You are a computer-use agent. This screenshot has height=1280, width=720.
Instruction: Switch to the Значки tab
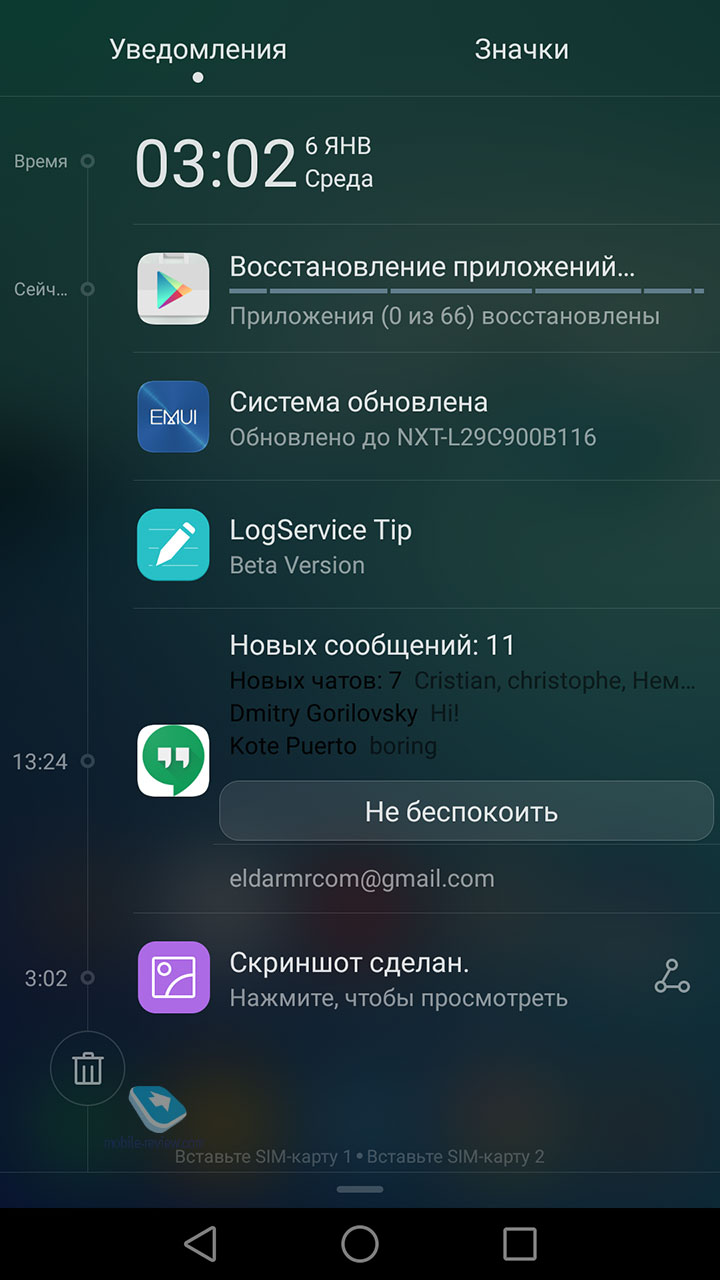[x=521, y=49]
